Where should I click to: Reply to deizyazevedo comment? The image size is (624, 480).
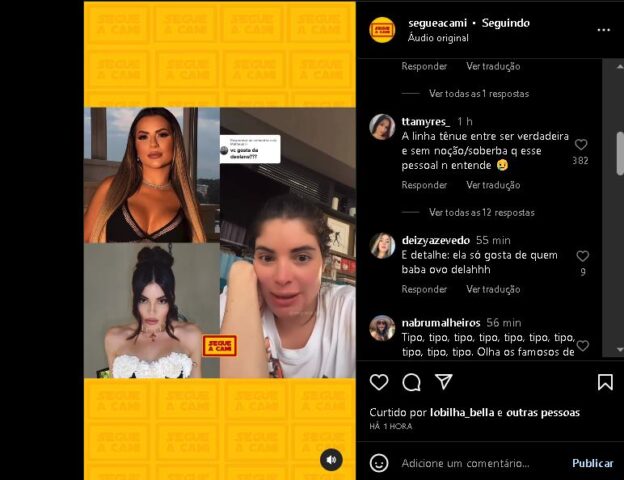pyautogui.click(x=424, y=289)
